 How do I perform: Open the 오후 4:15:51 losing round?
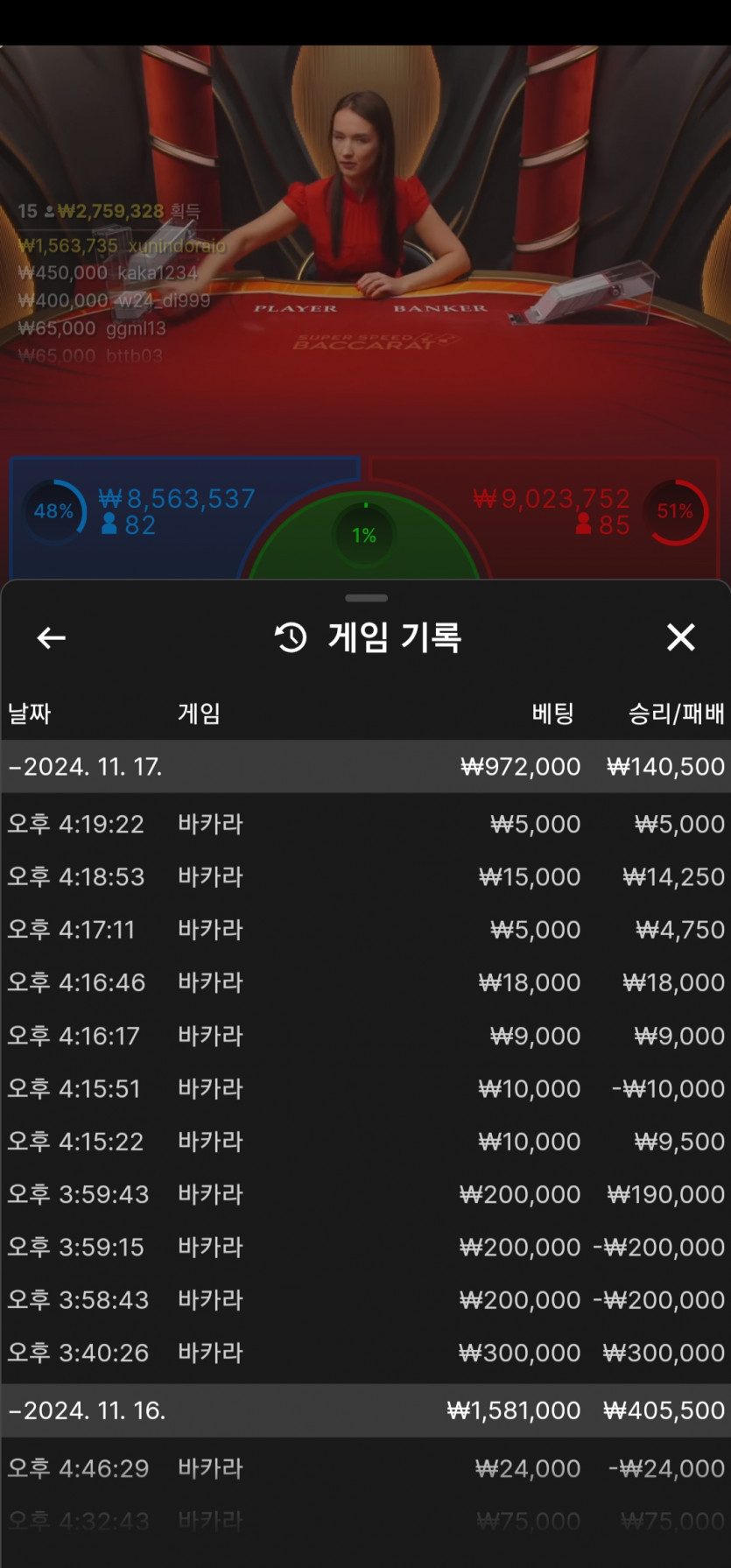pos(366,1088)
